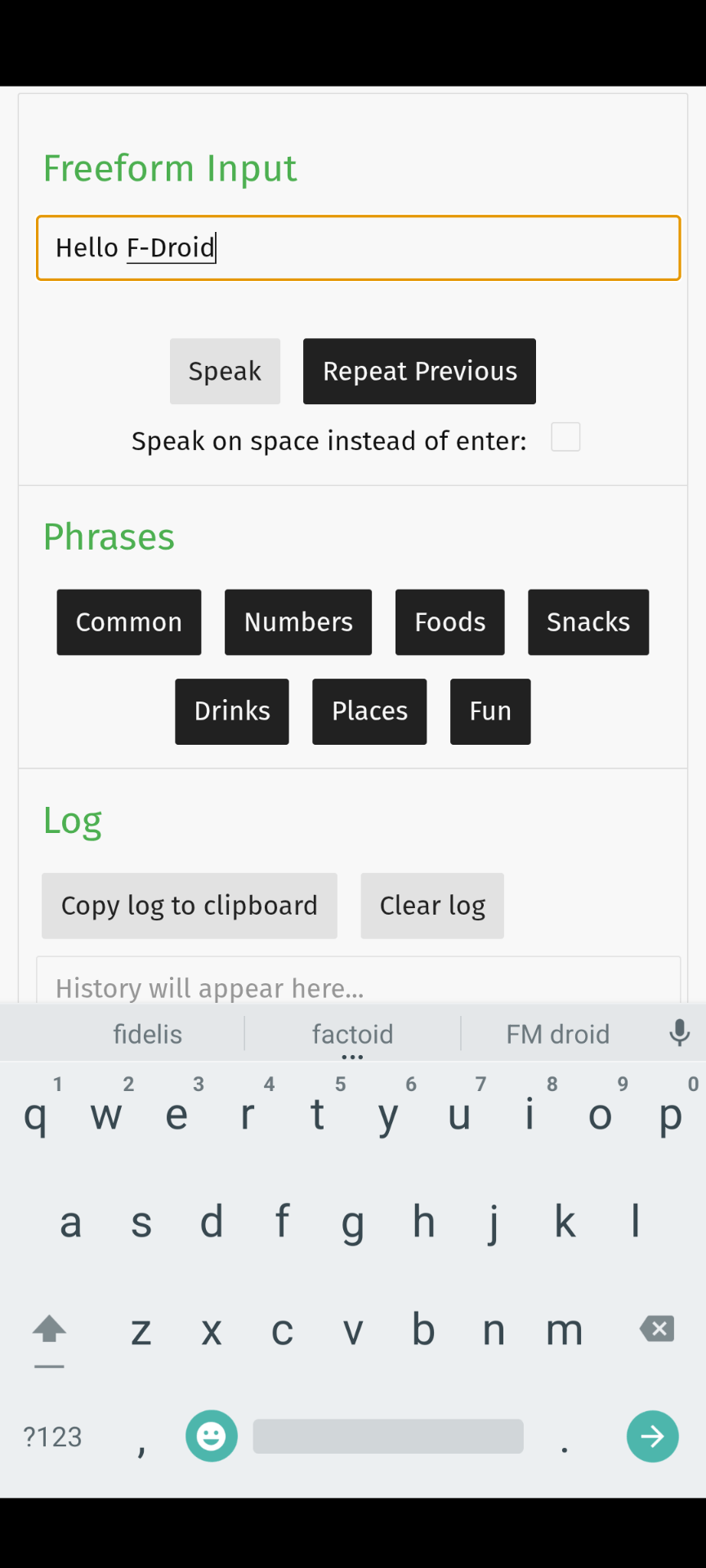Select the Foods phrases category
The width and height of the screenshot is (706, 1568).
(x=449, y=622)
